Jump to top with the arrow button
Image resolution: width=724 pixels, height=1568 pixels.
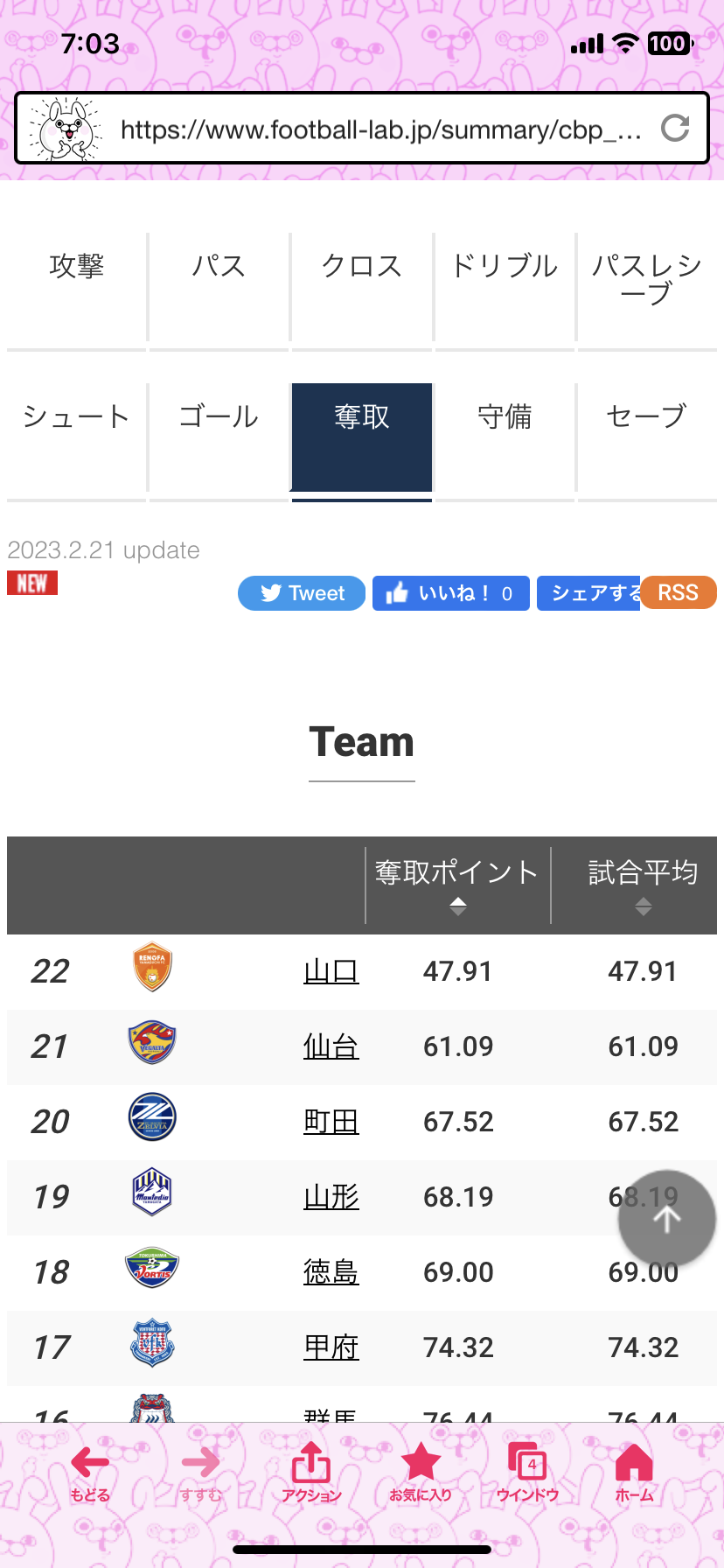(x=666, y=1219)
